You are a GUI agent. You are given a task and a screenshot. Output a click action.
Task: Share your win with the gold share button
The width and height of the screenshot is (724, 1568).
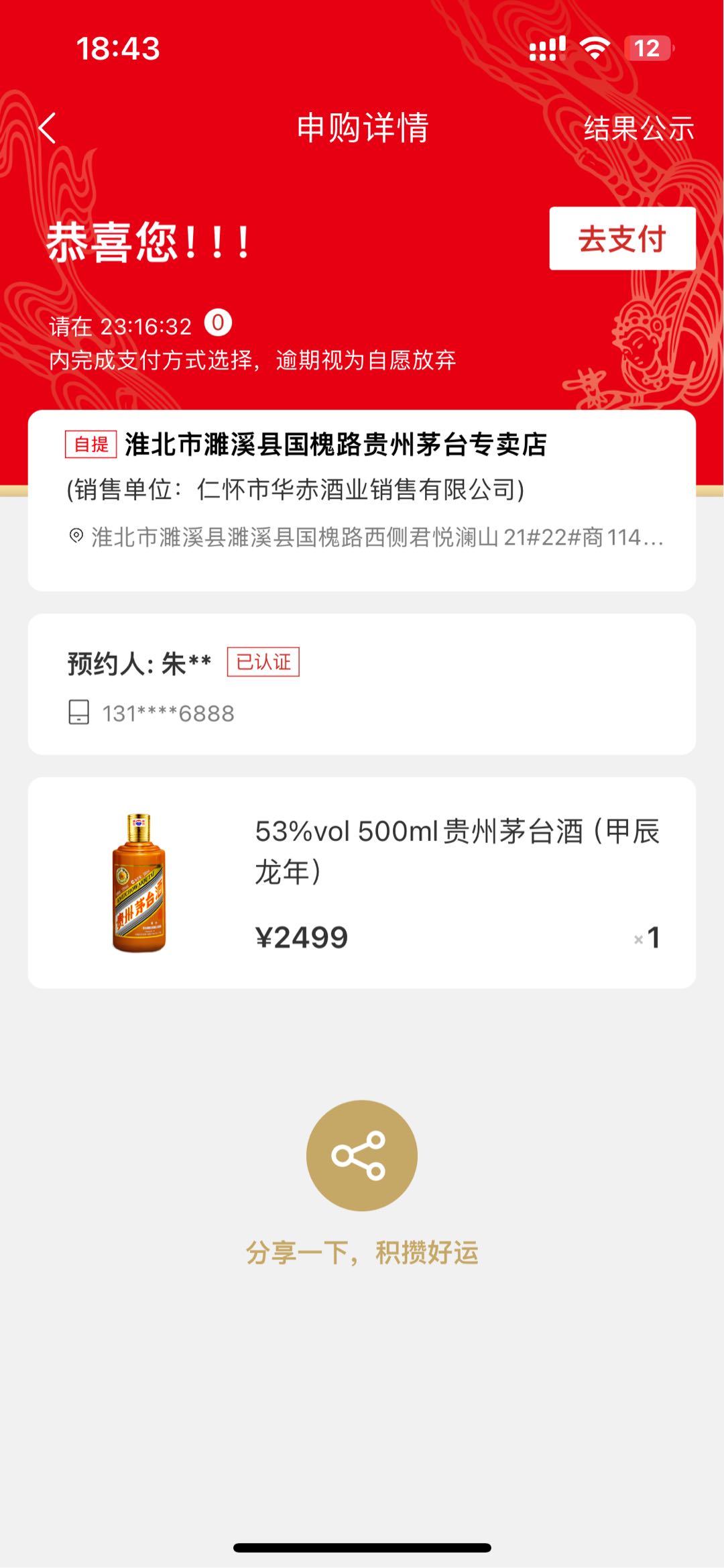point(361,1155)
